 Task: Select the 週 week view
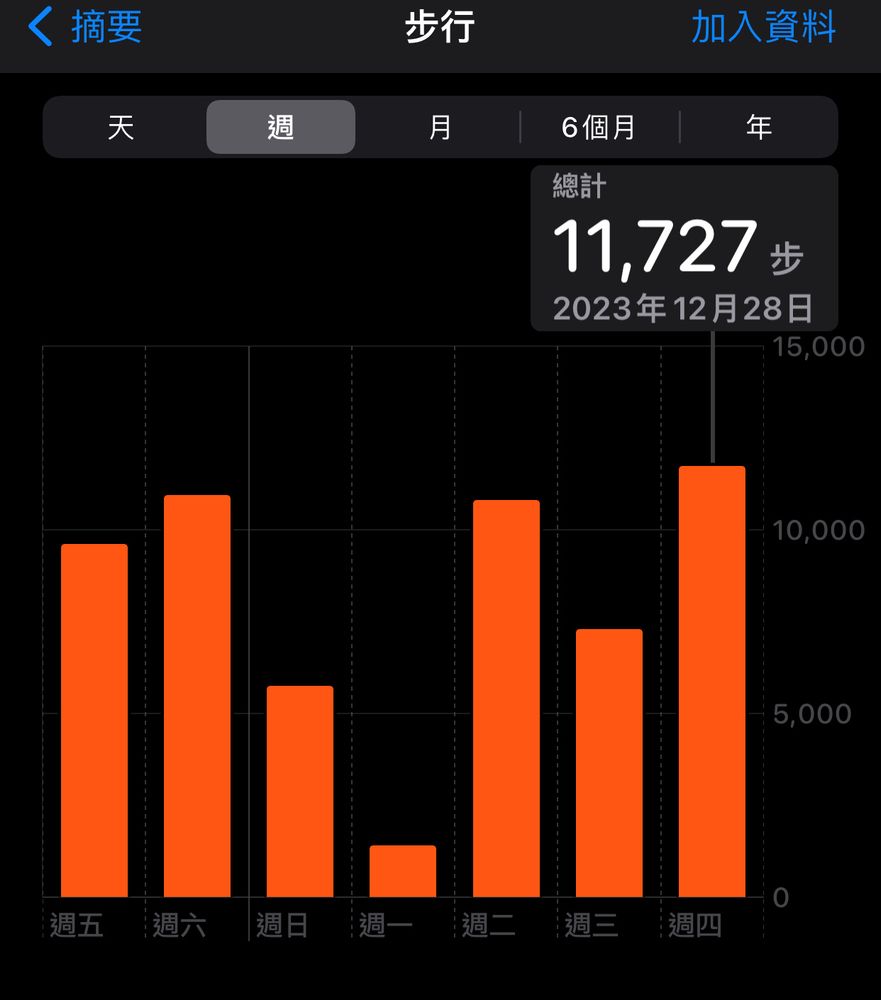(281, 128)
